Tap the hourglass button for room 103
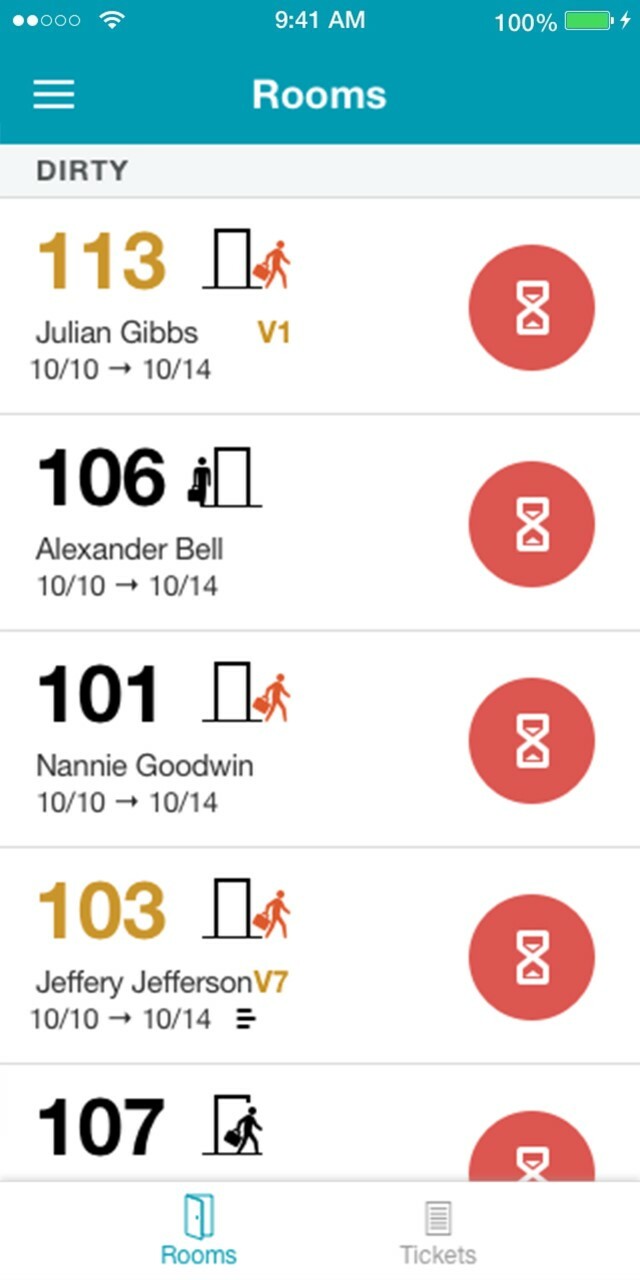This screenshot has height=1280, width=640. tap(531, 957)
